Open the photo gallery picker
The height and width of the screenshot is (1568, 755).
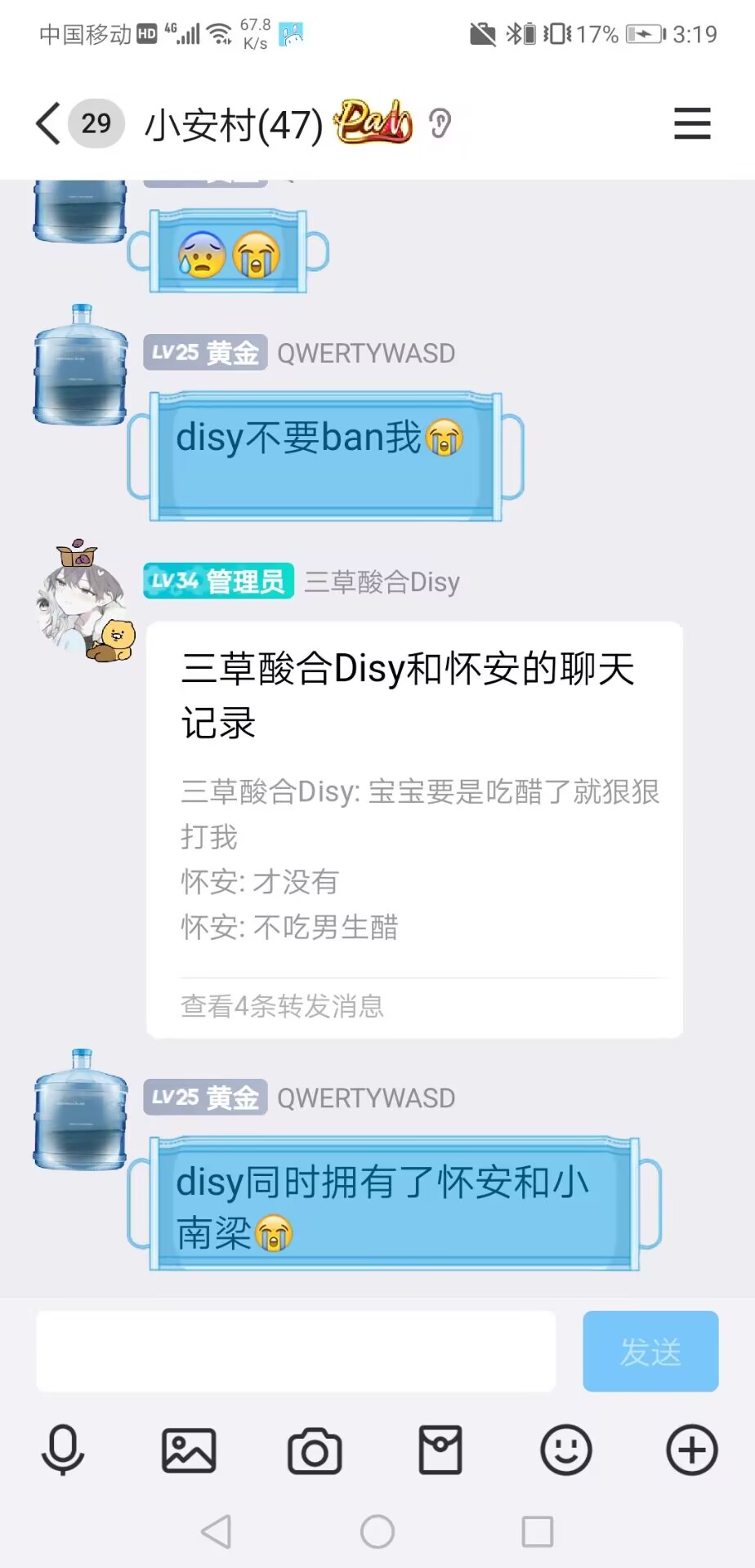coord(189,1450)
